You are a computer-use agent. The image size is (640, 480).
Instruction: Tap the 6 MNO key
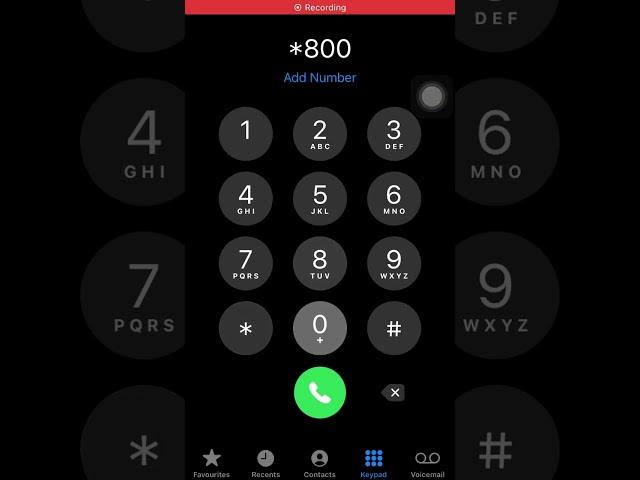click(394, 198)
